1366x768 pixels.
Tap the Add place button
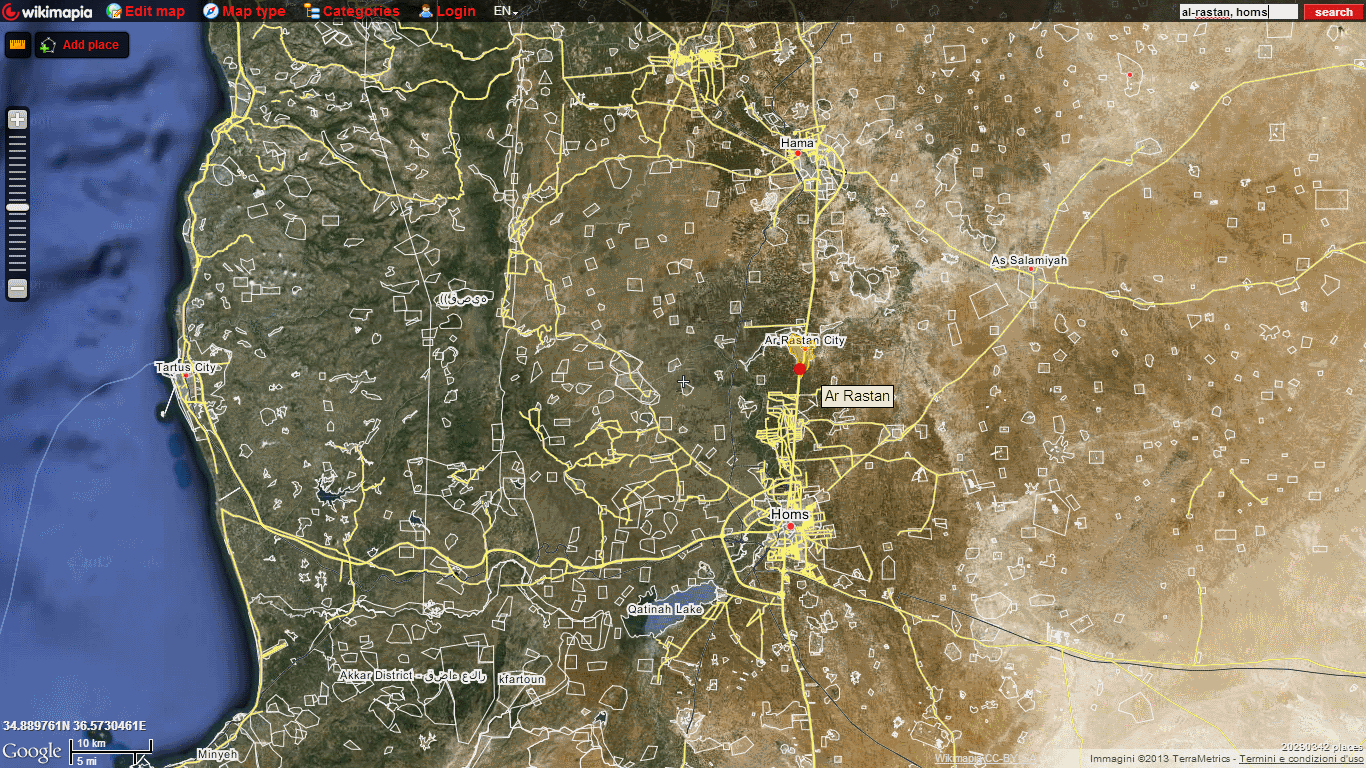[x=82, y=45]
